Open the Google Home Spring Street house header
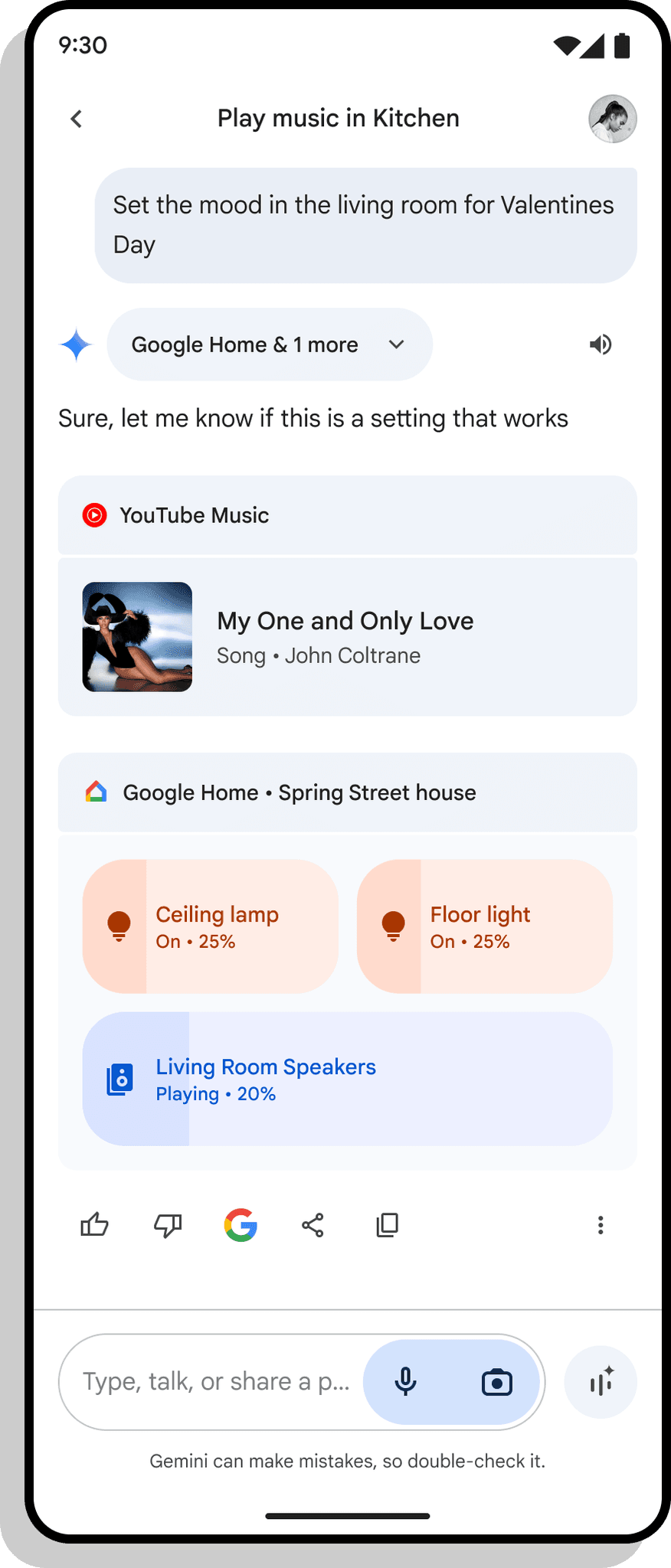 coord(347,792)
